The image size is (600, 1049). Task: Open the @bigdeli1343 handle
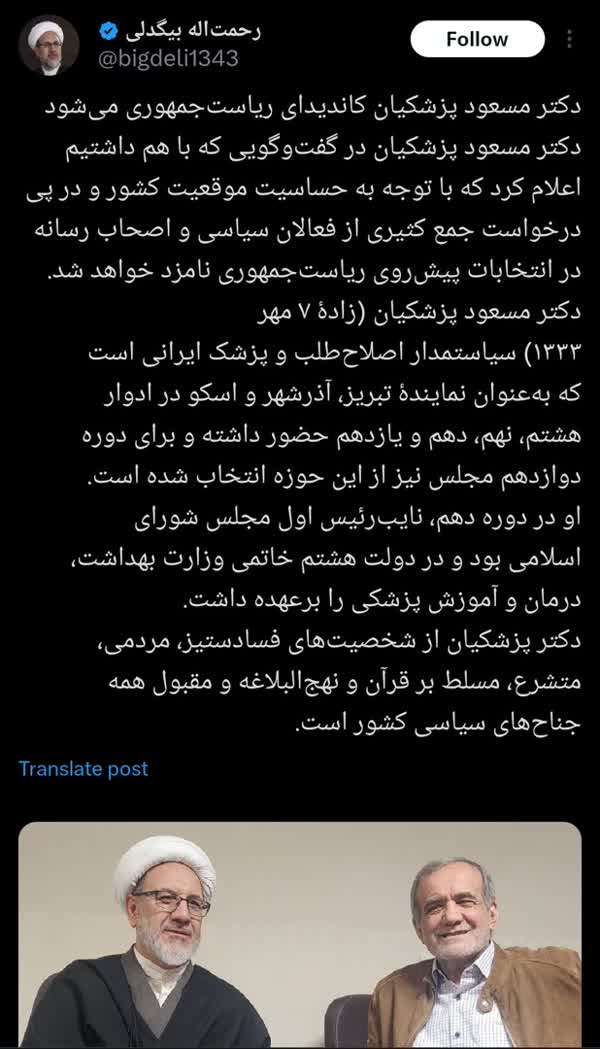[x=167, y=58]
